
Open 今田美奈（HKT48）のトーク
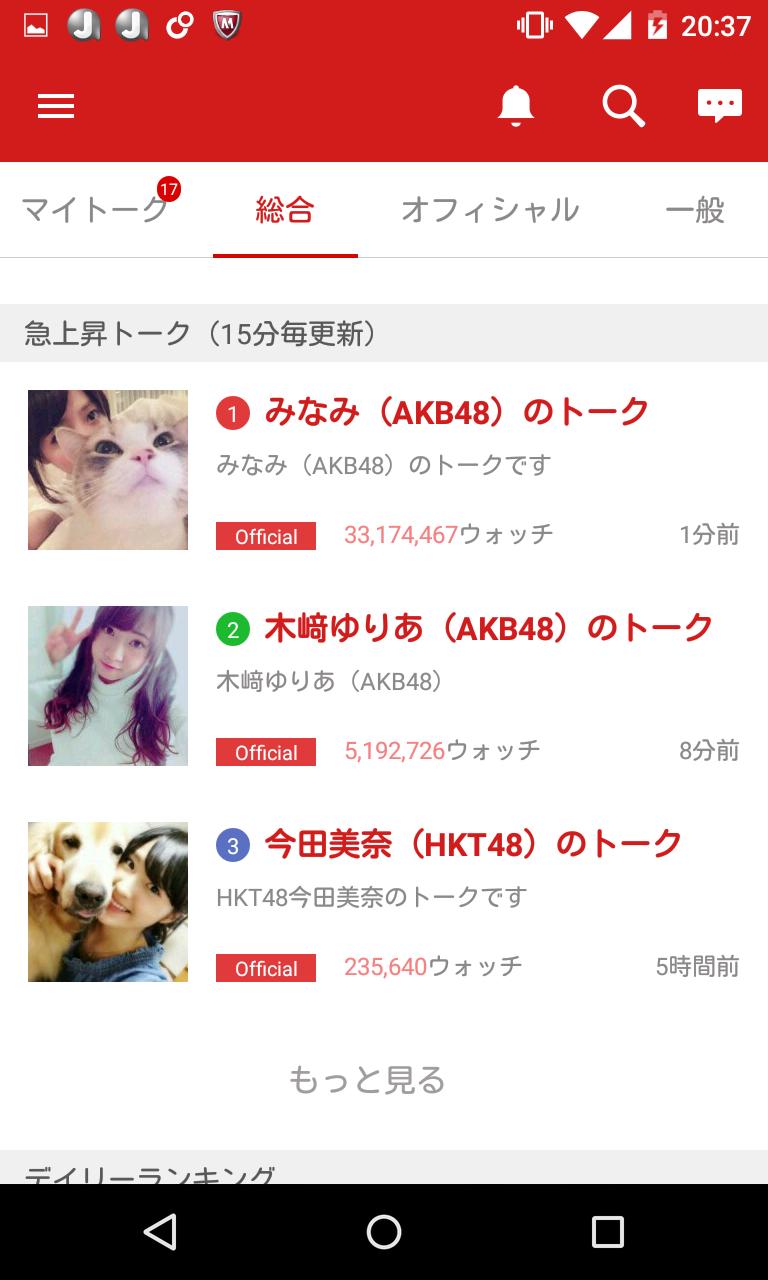click(x=472, y=844)
